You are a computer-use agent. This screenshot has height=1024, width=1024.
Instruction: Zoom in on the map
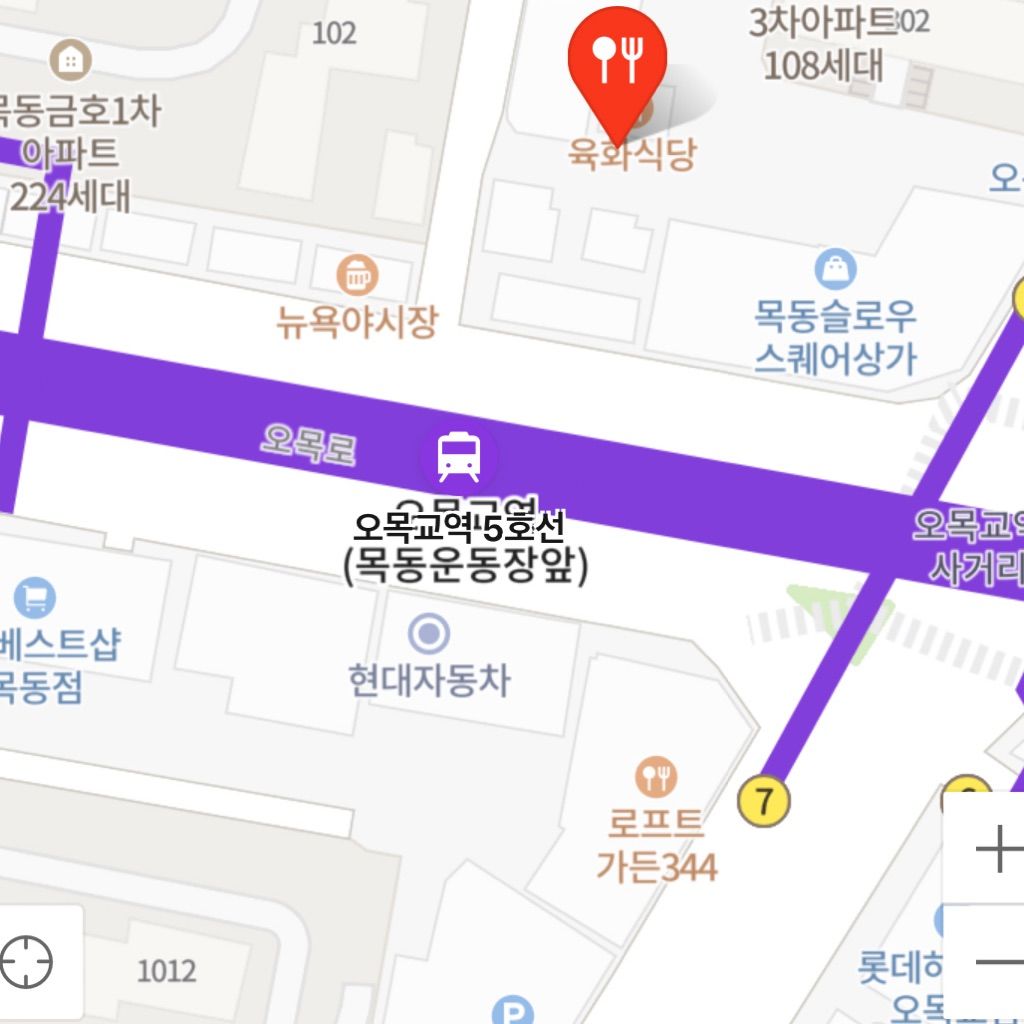pyautogui.click(x=996, y=851)
